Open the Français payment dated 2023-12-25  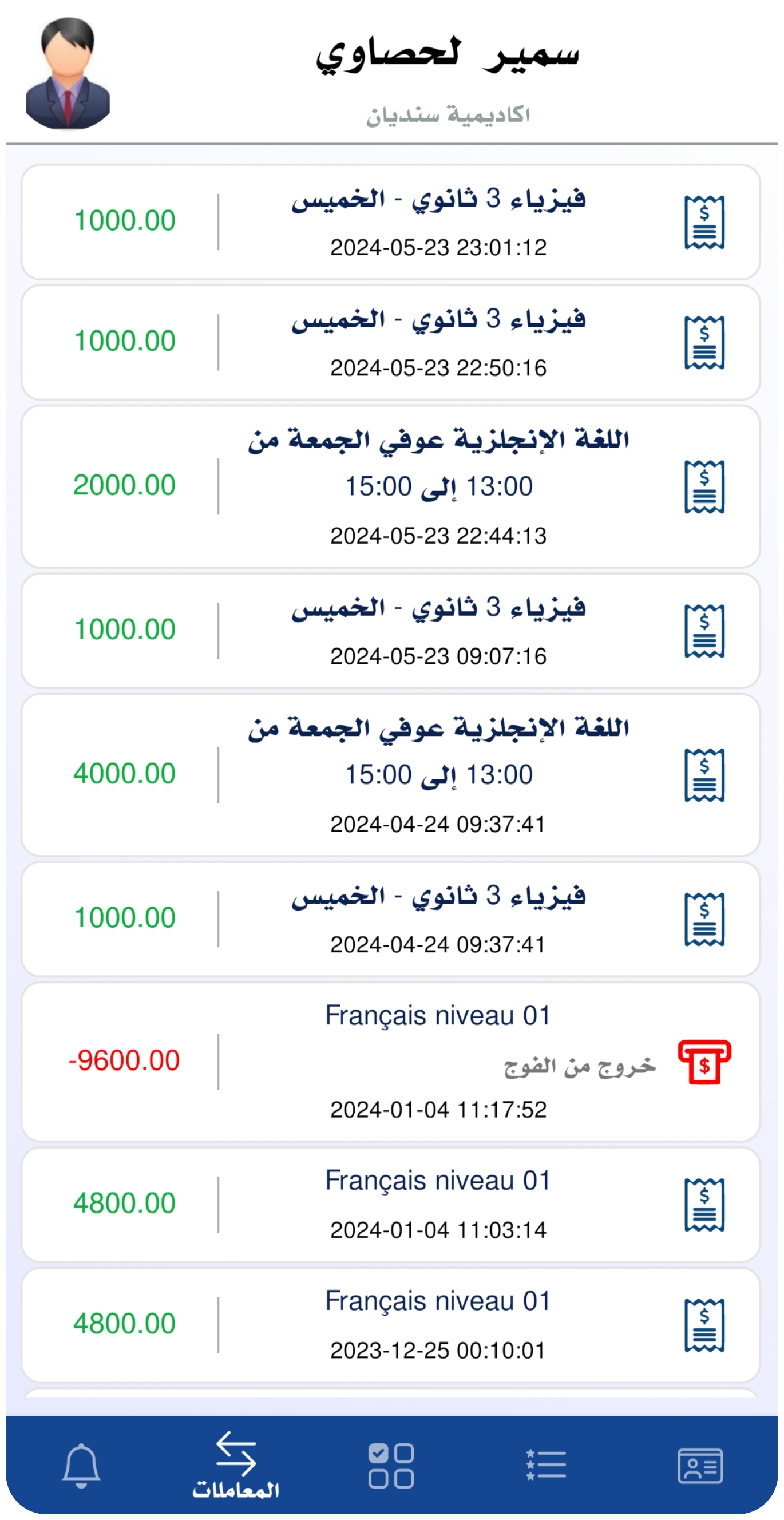[x=390, y=1325]
